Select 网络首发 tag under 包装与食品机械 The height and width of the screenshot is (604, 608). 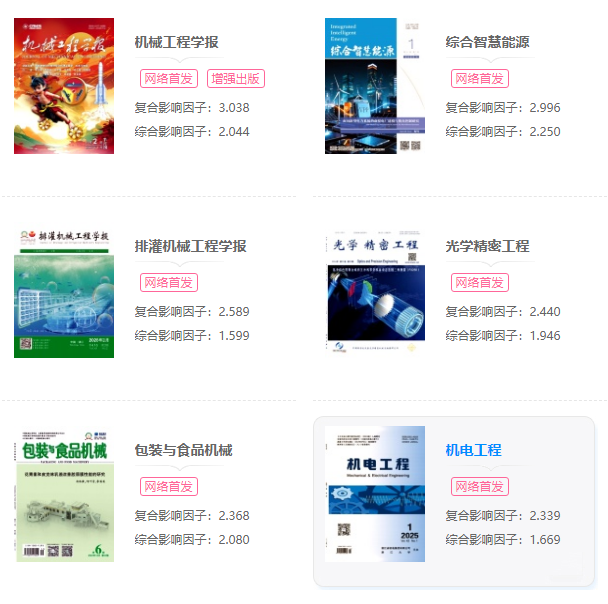[168, 487]
